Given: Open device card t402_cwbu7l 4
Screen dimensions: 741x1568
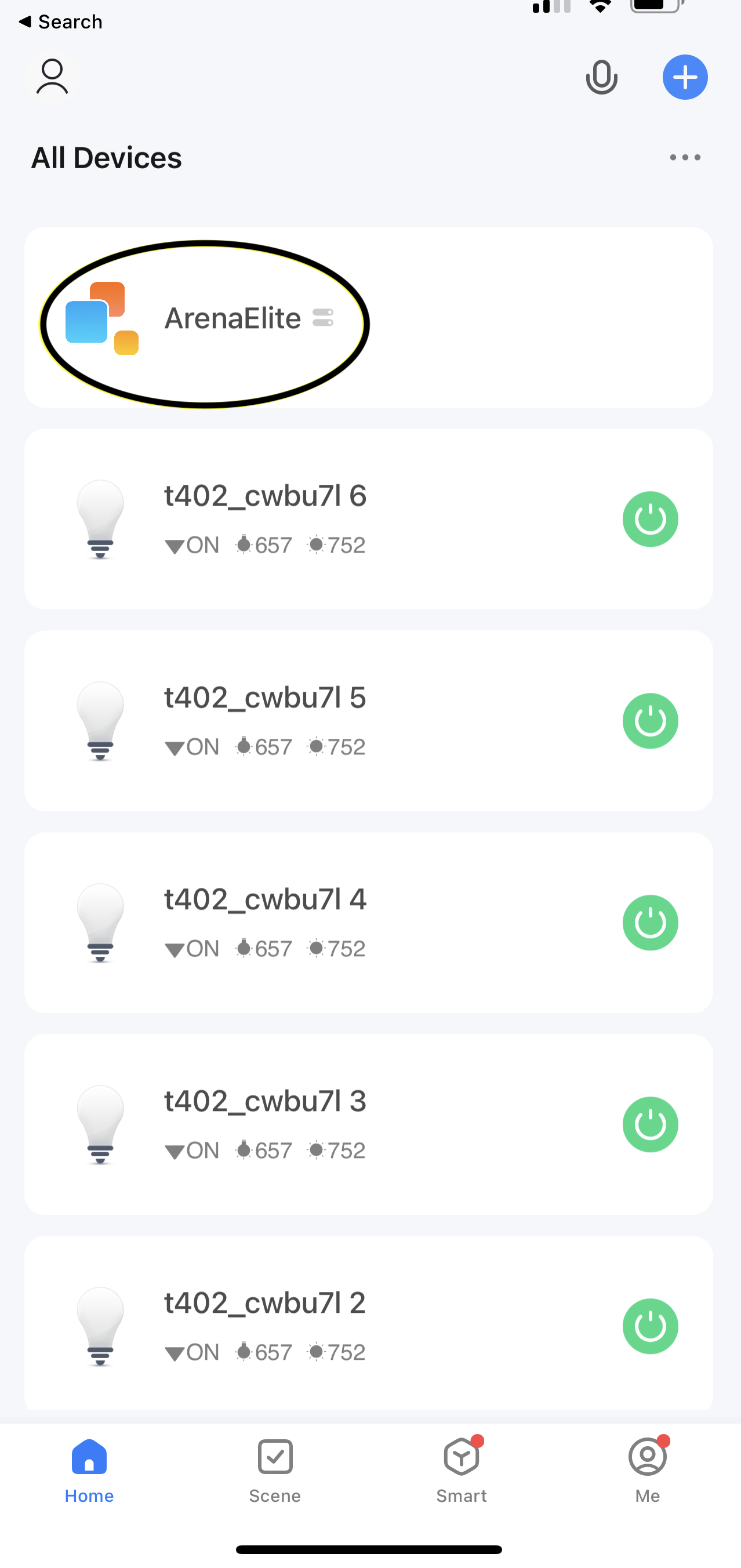Looking at the screenshot, I should (369, 923).
